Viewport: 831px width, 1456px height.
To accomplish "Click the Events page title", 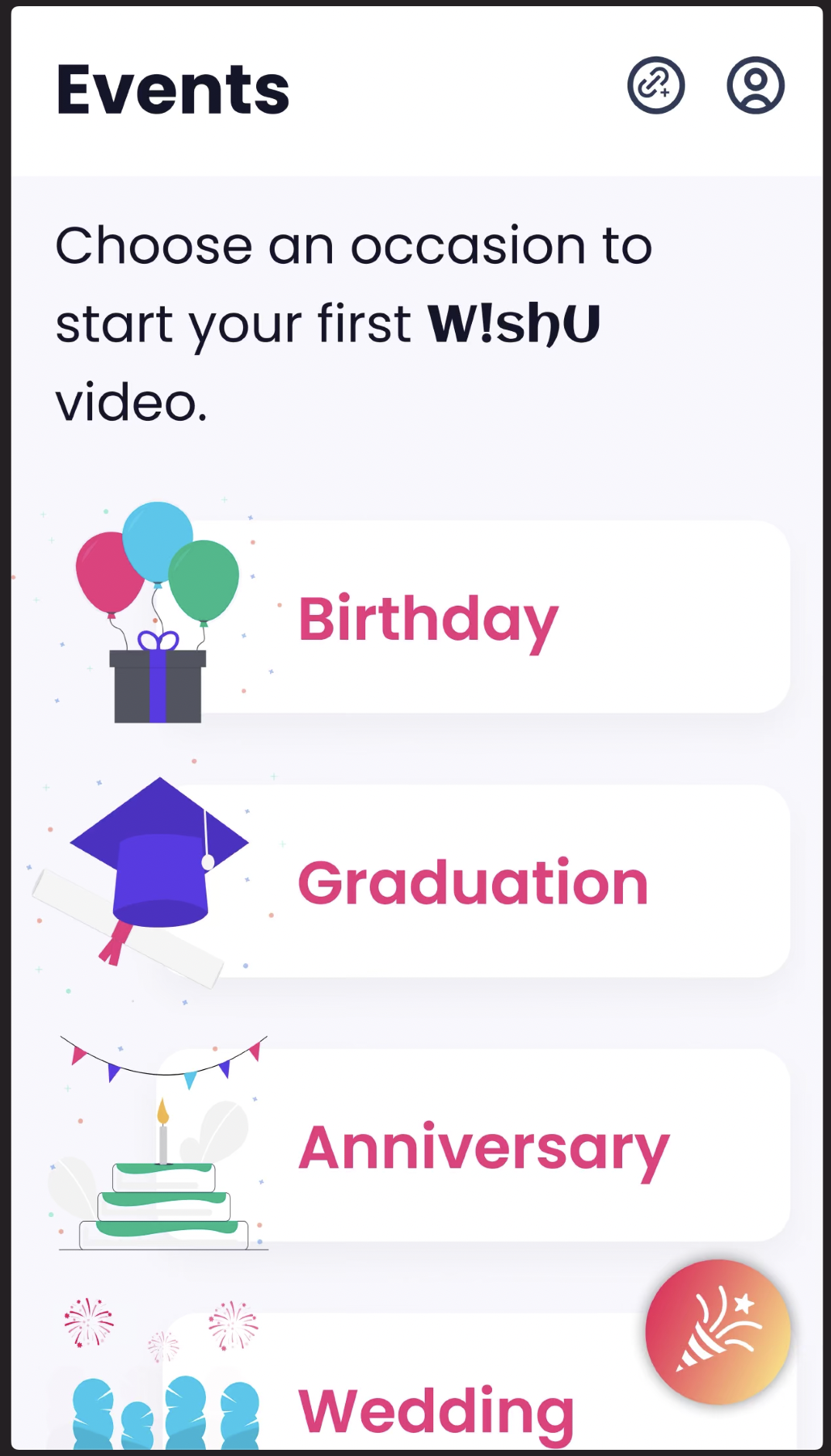I will tap(173, 88).
